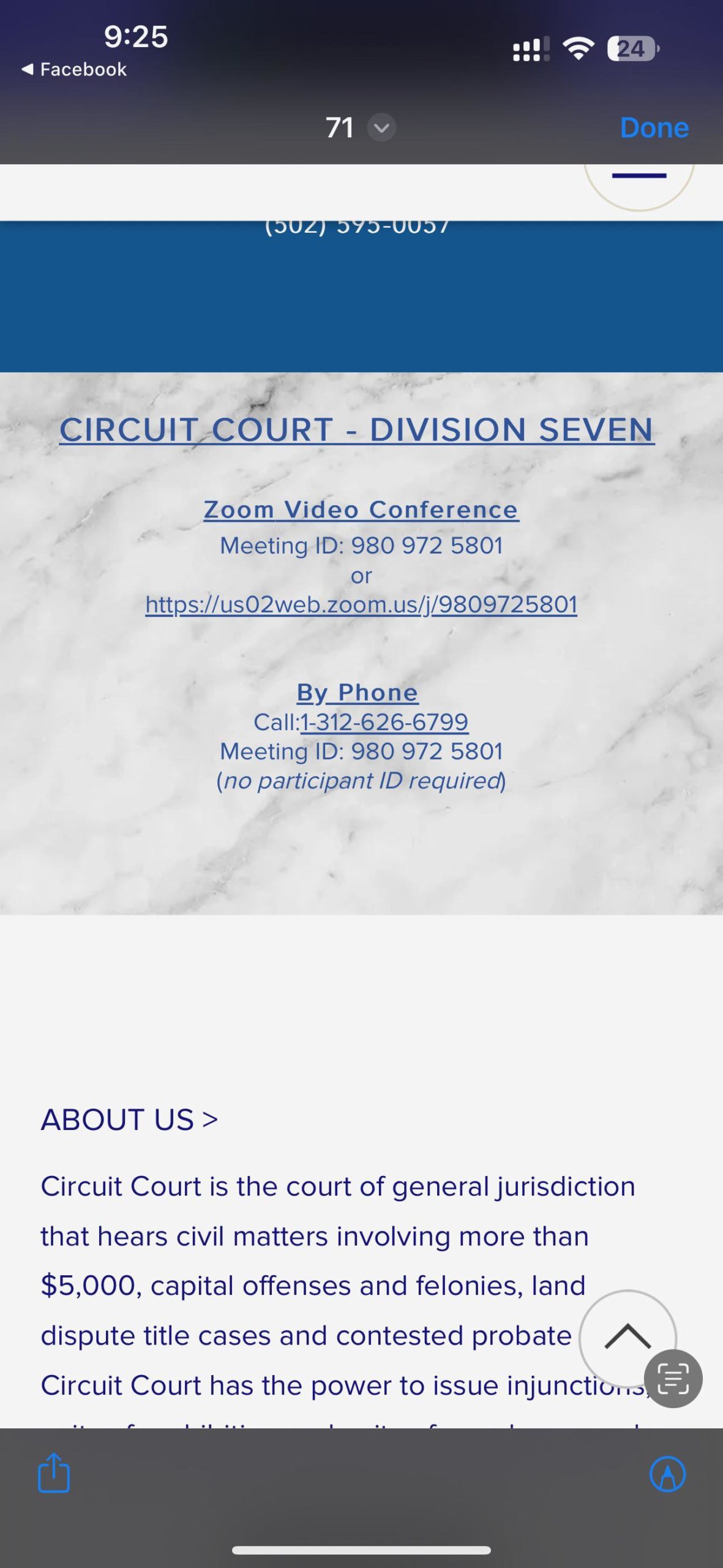Tap Done to close the viewer
723x1568 pixels.
pyautogui.click(x=654, y=127)
